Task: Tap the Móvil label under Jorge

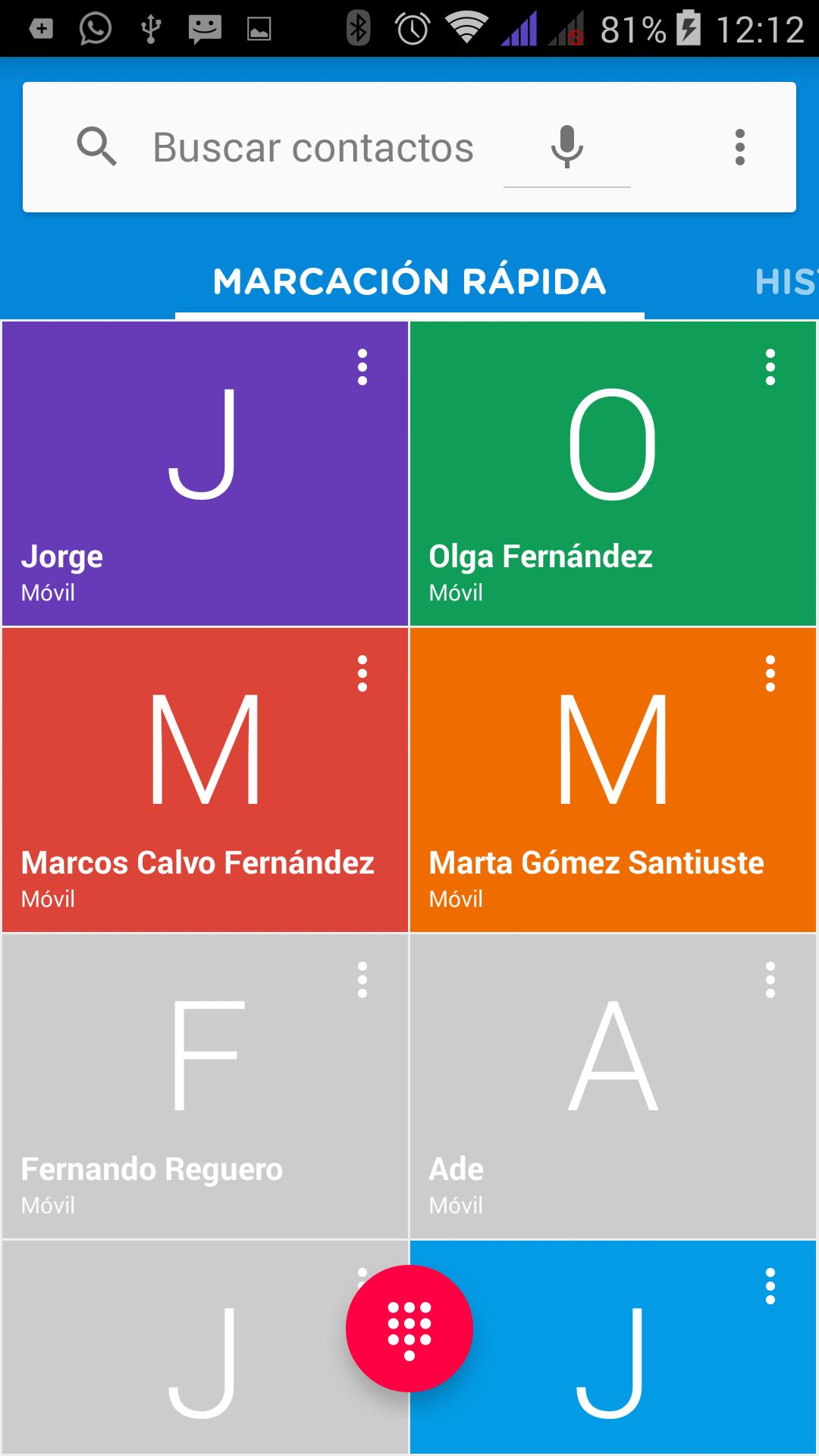Action: click(47, 593)
